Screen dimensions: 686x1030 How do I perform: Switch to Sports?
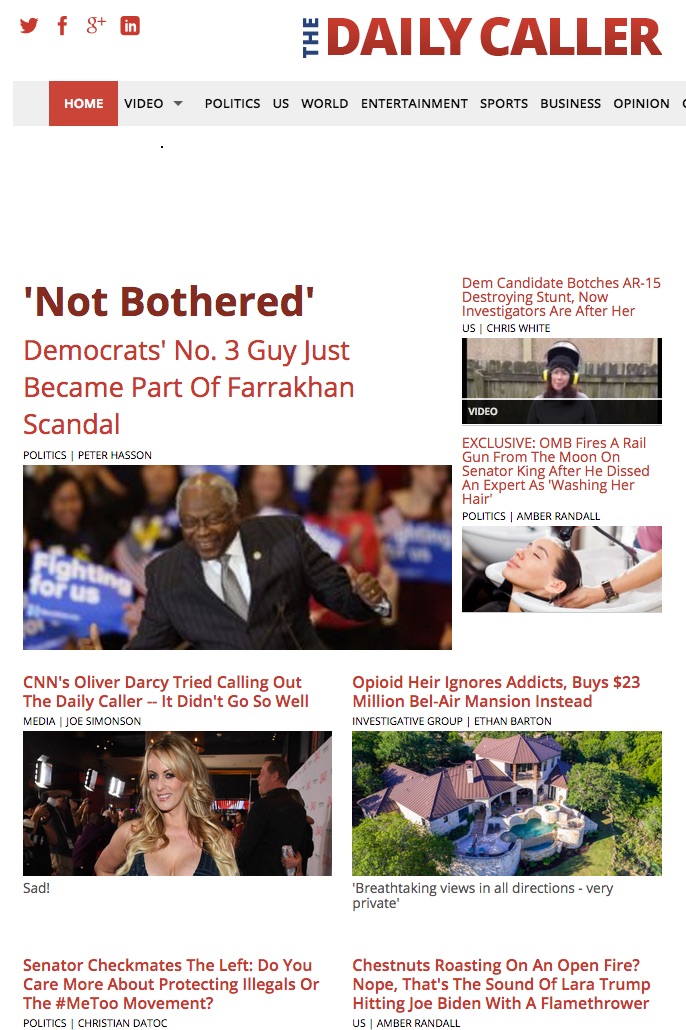[504, 103]
